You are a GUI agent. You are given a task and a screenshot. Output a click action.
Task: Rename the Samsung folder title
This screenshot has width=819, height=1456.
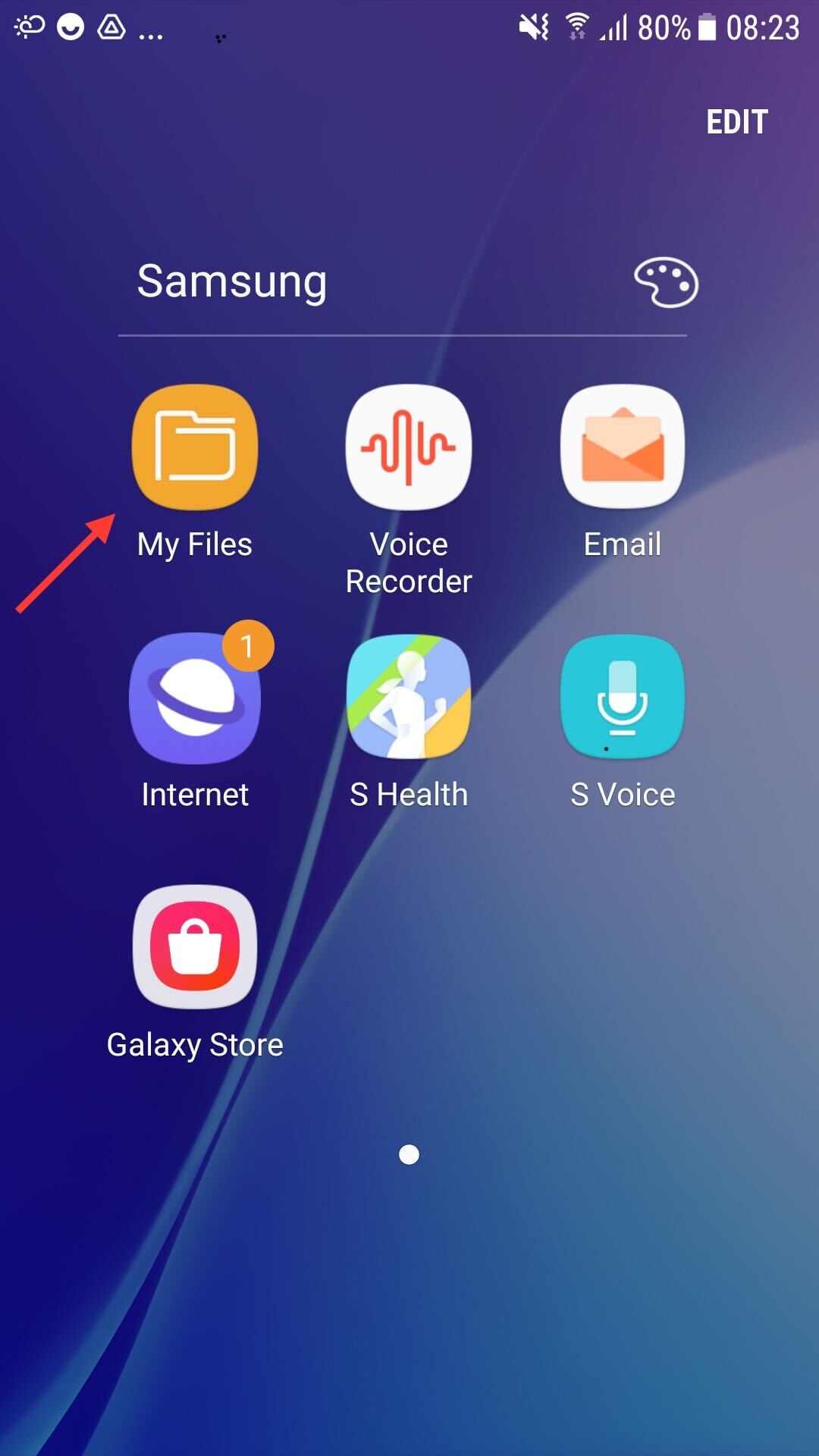232,282
